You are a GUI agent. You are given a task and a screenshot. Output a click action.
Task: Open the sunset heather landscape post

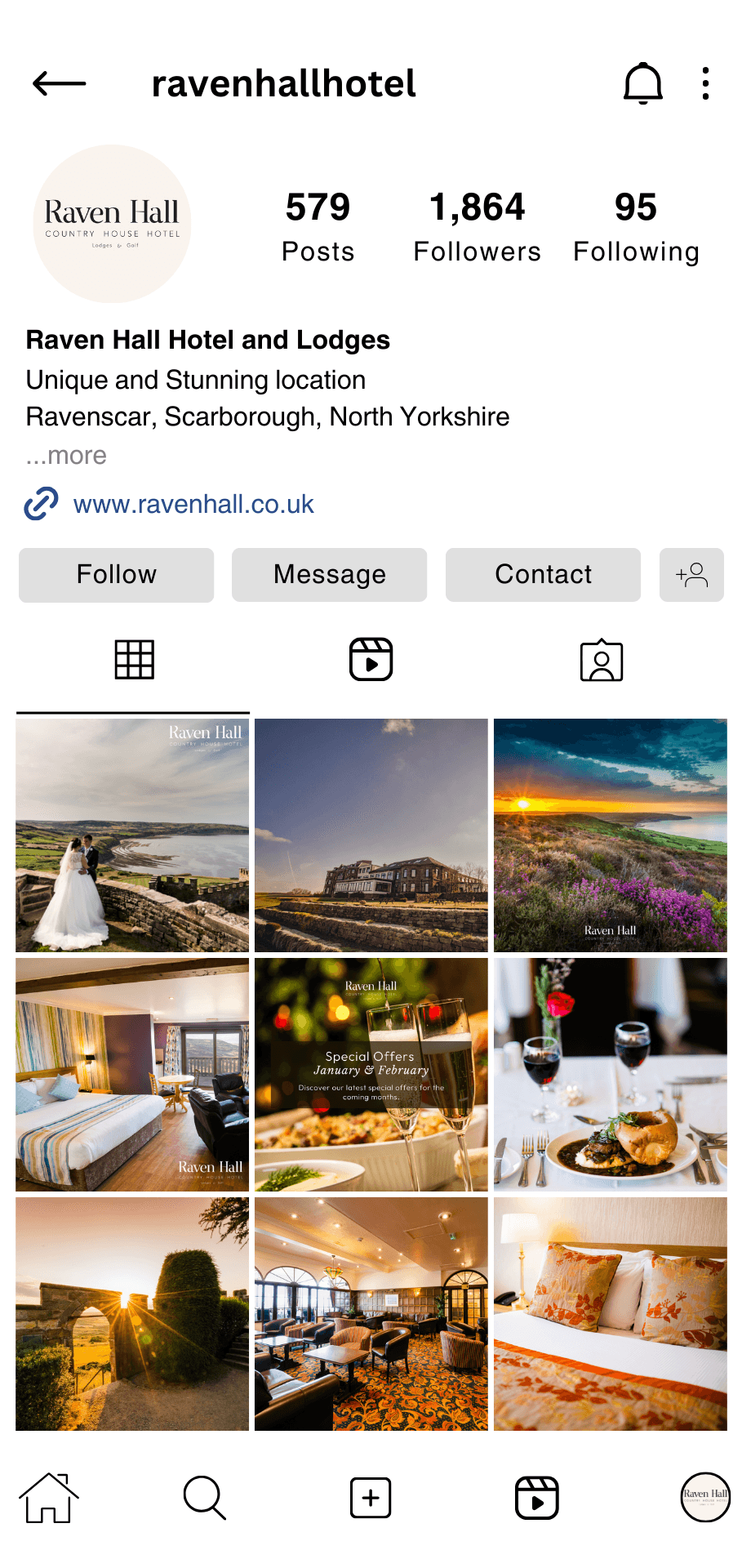coord(610,835)
